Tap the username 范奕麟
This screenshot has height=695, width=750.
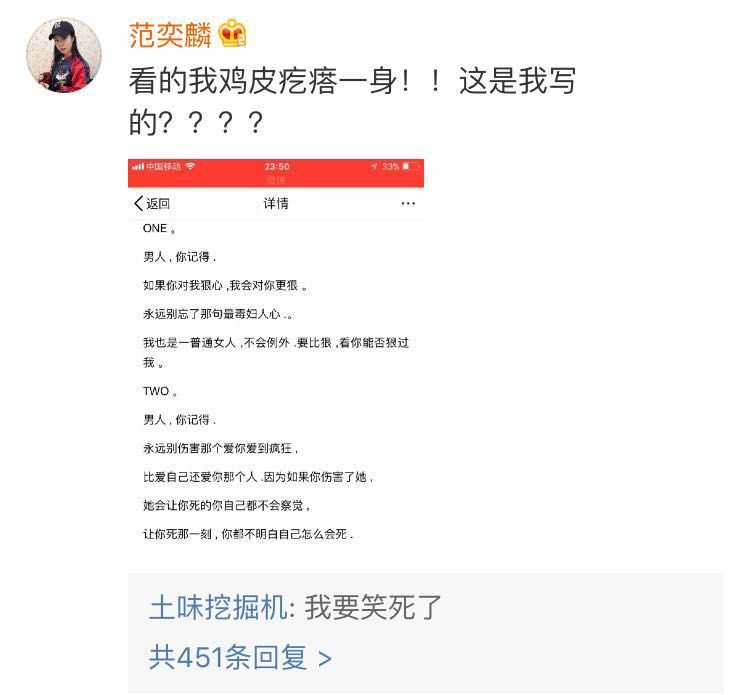point(170,34)
